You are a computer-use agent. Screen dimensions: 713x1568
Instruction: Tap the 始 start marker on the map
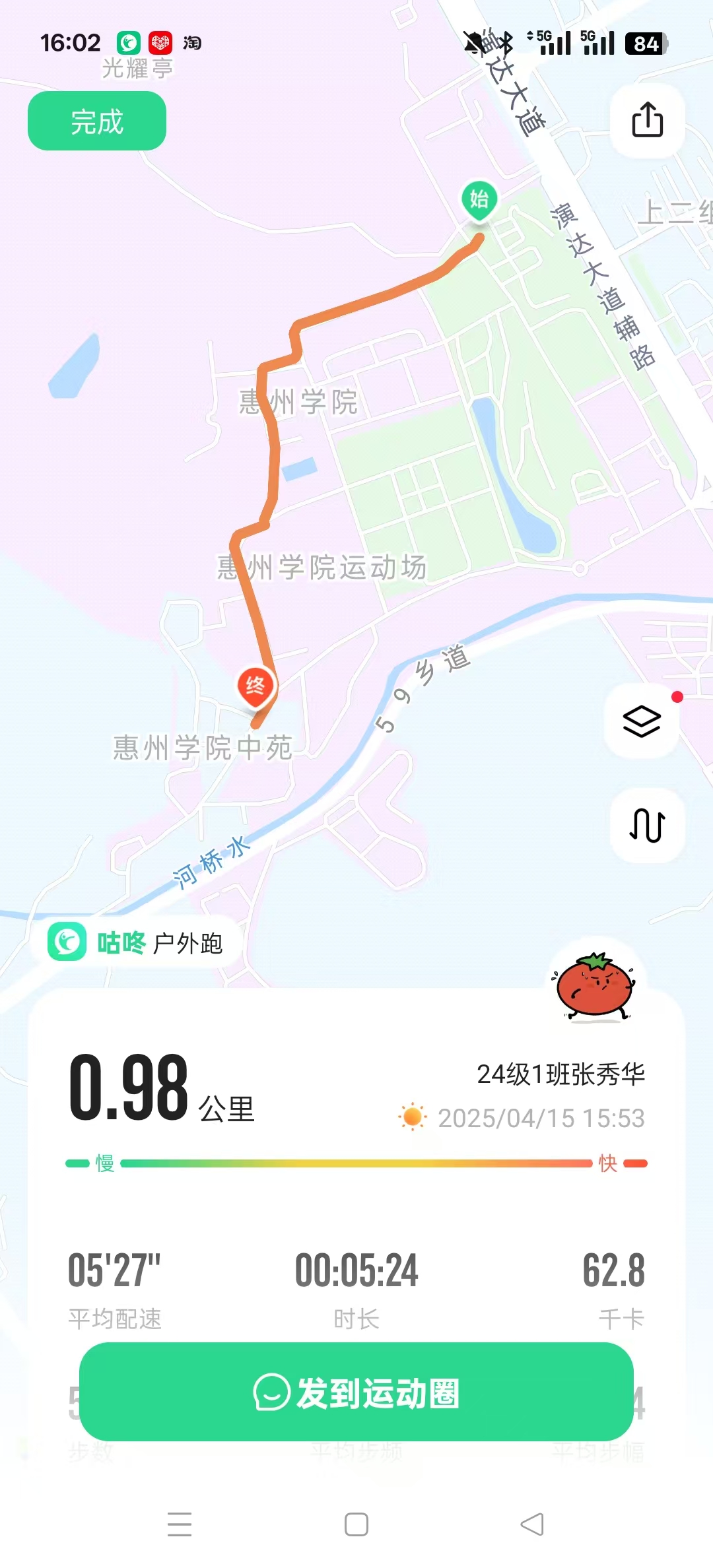coord(479,199)
